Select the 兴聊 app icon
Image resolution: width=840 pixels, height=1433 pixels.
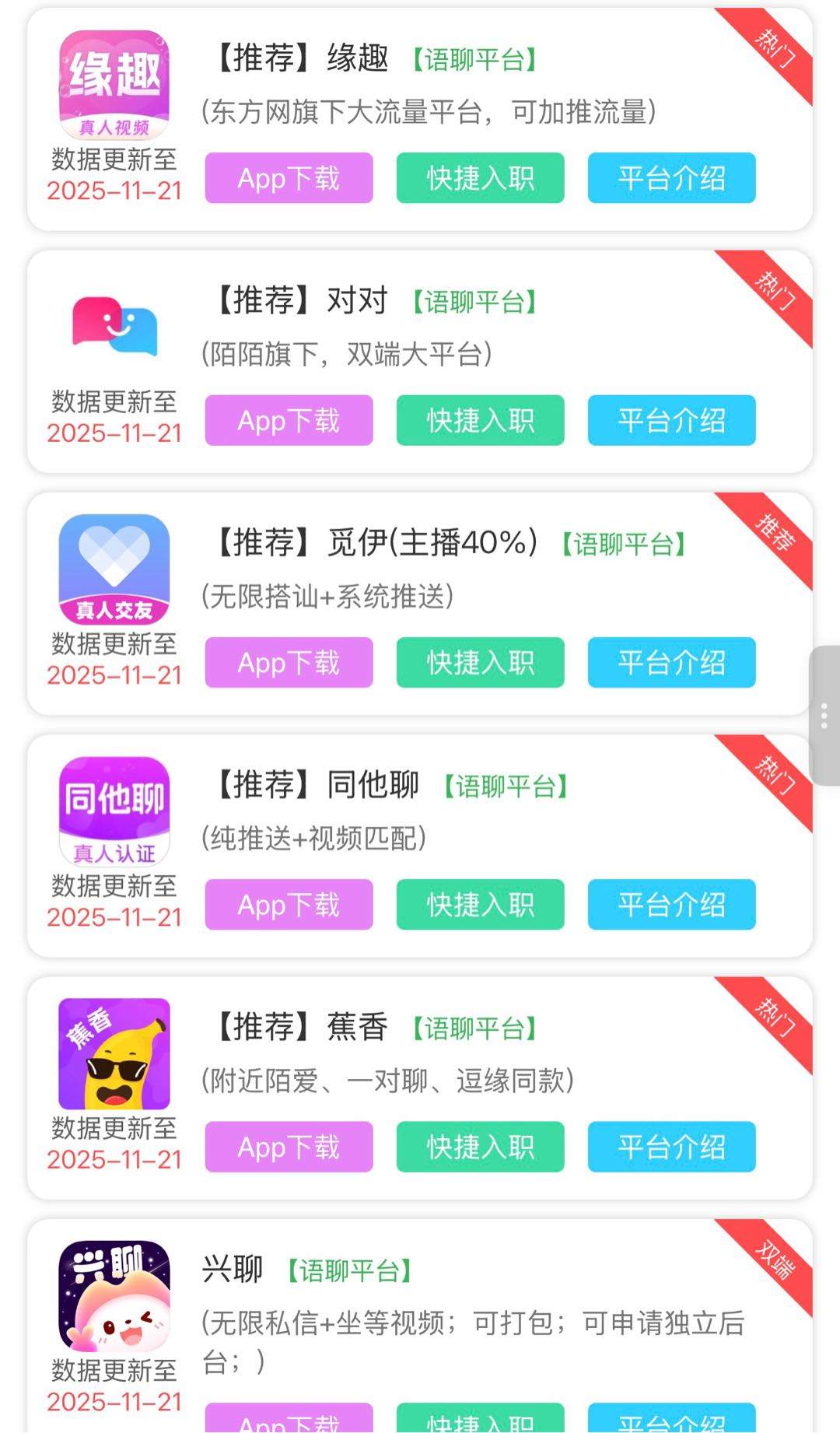pos(114,1295)
